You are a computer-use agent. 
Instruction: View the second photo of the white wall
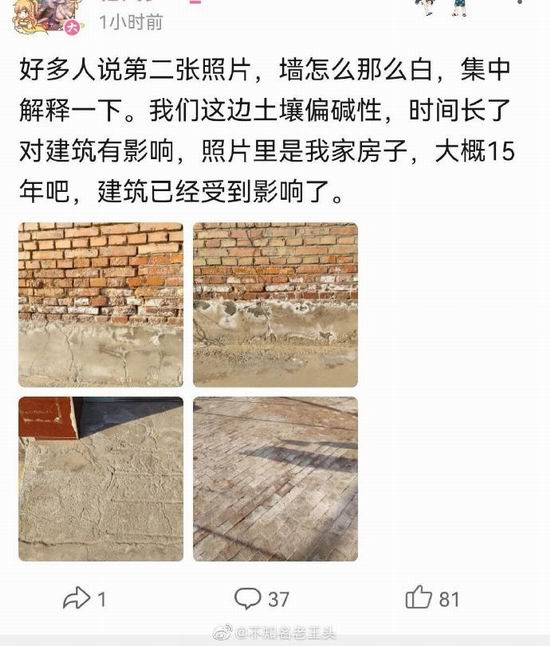(275, 304)
